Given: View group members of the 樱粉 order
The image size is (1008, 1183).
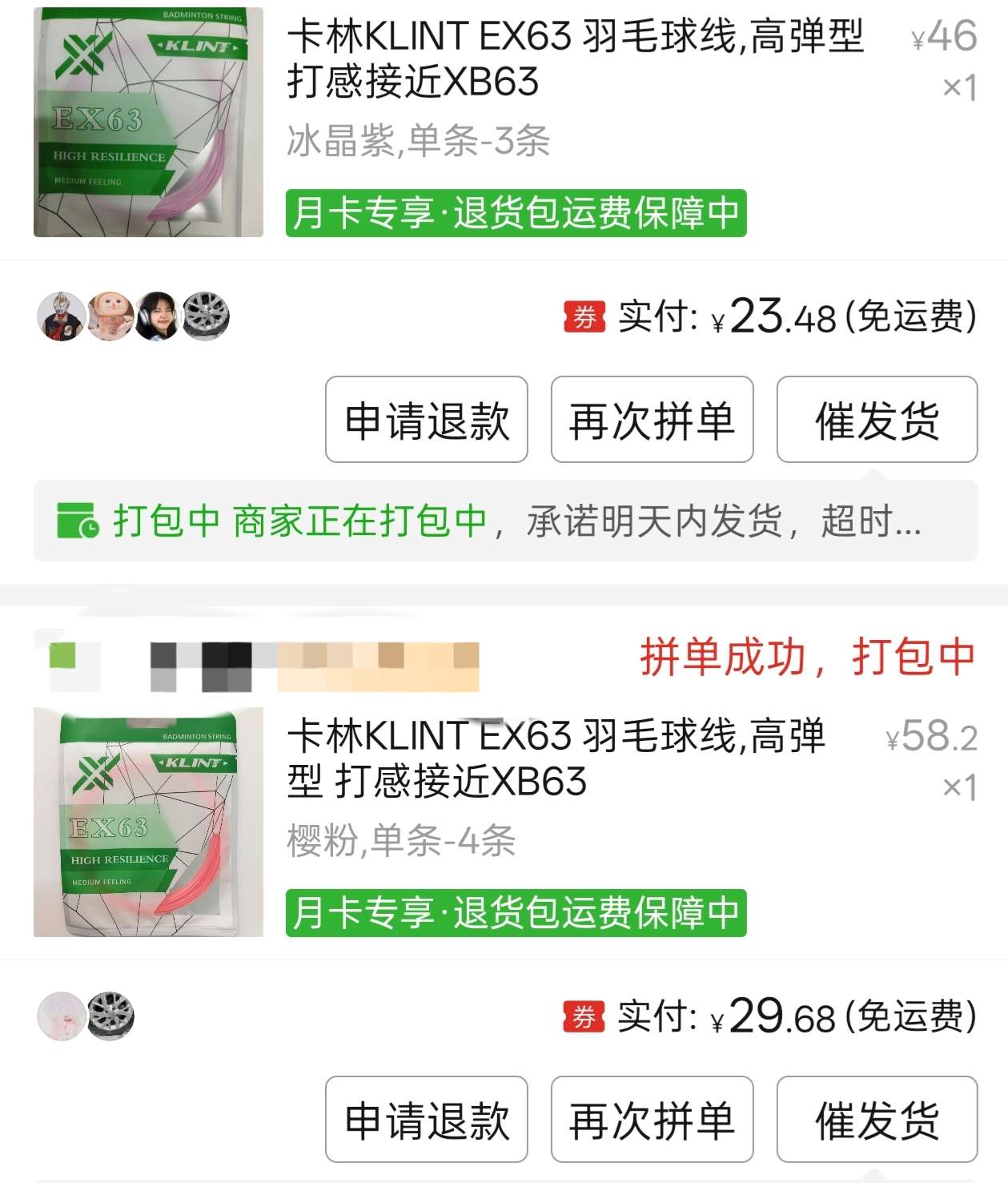Looking at the screenshot, I should coord(86,1016).
